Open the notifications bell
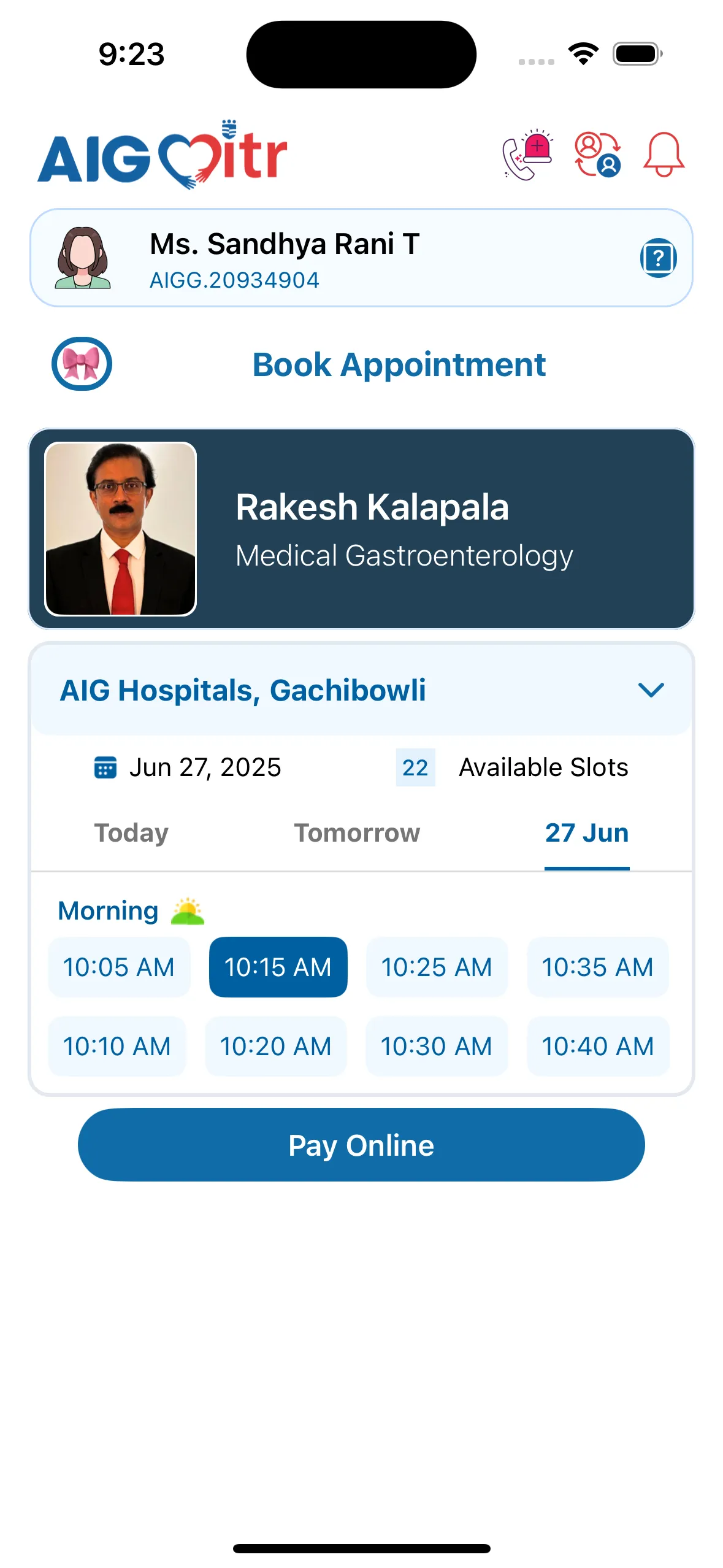Screen dimensions: 723x1568 click(x=664, y=155)
